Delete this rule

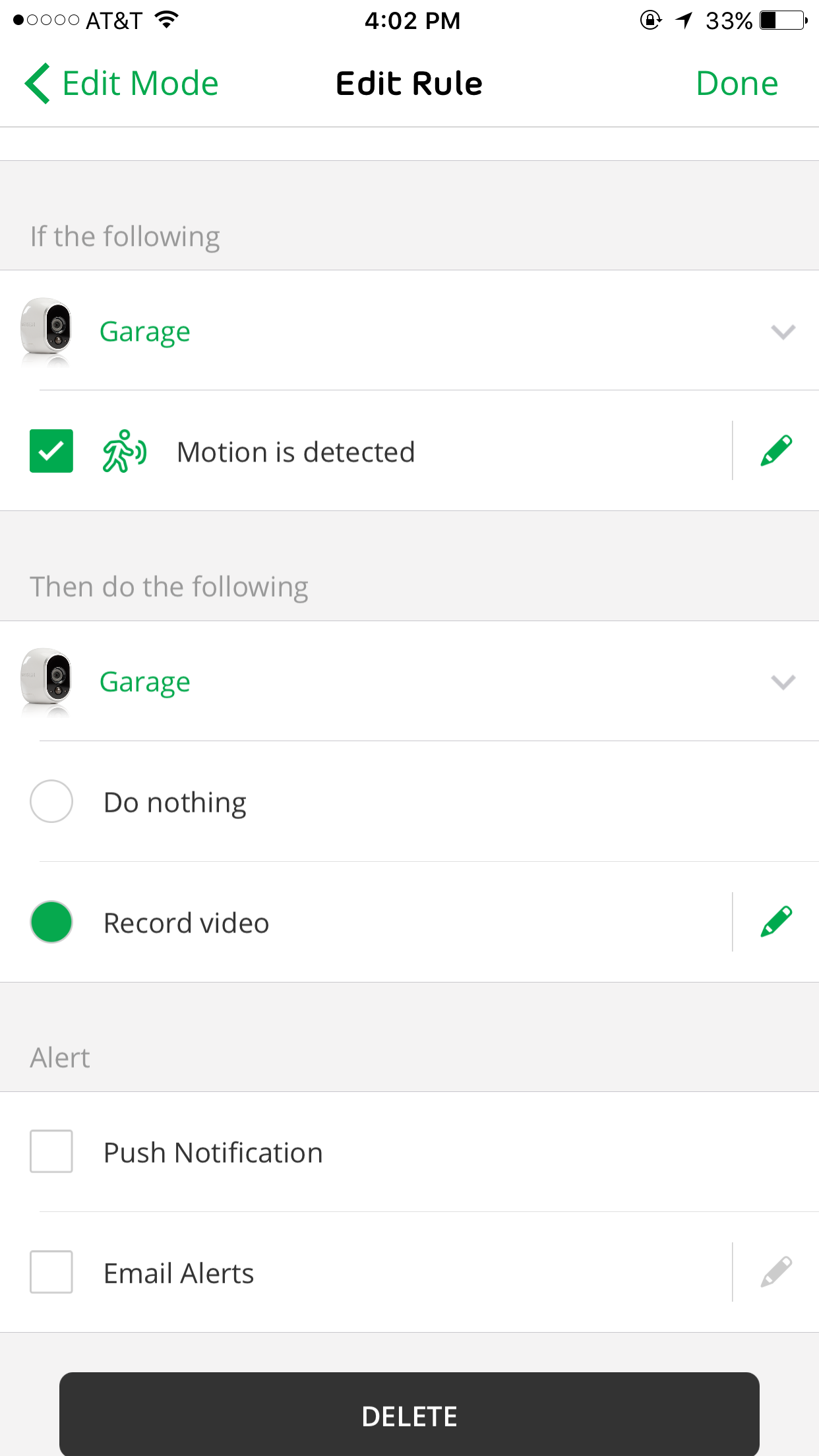coord(409,1415)
